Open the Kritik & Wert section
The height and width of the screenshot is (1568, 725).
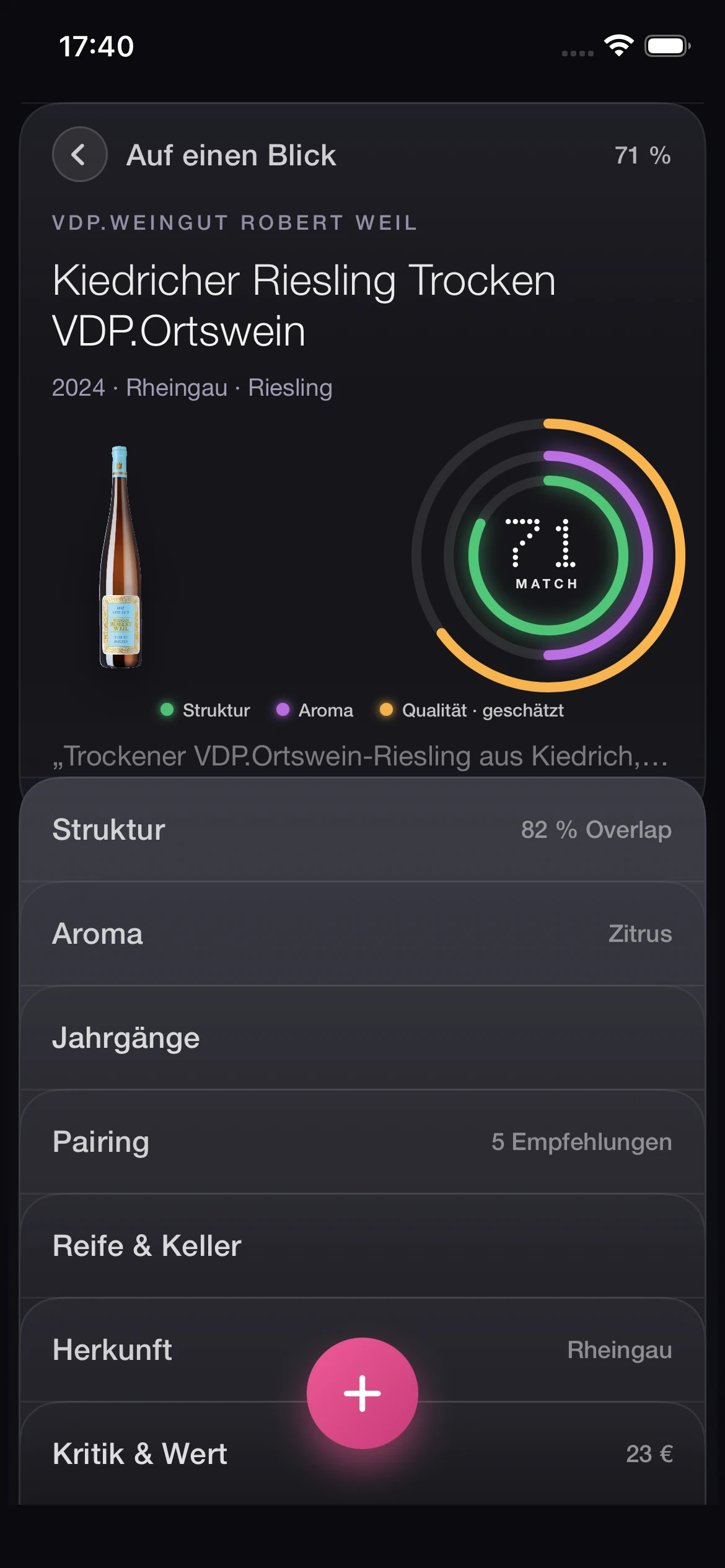362,1454
